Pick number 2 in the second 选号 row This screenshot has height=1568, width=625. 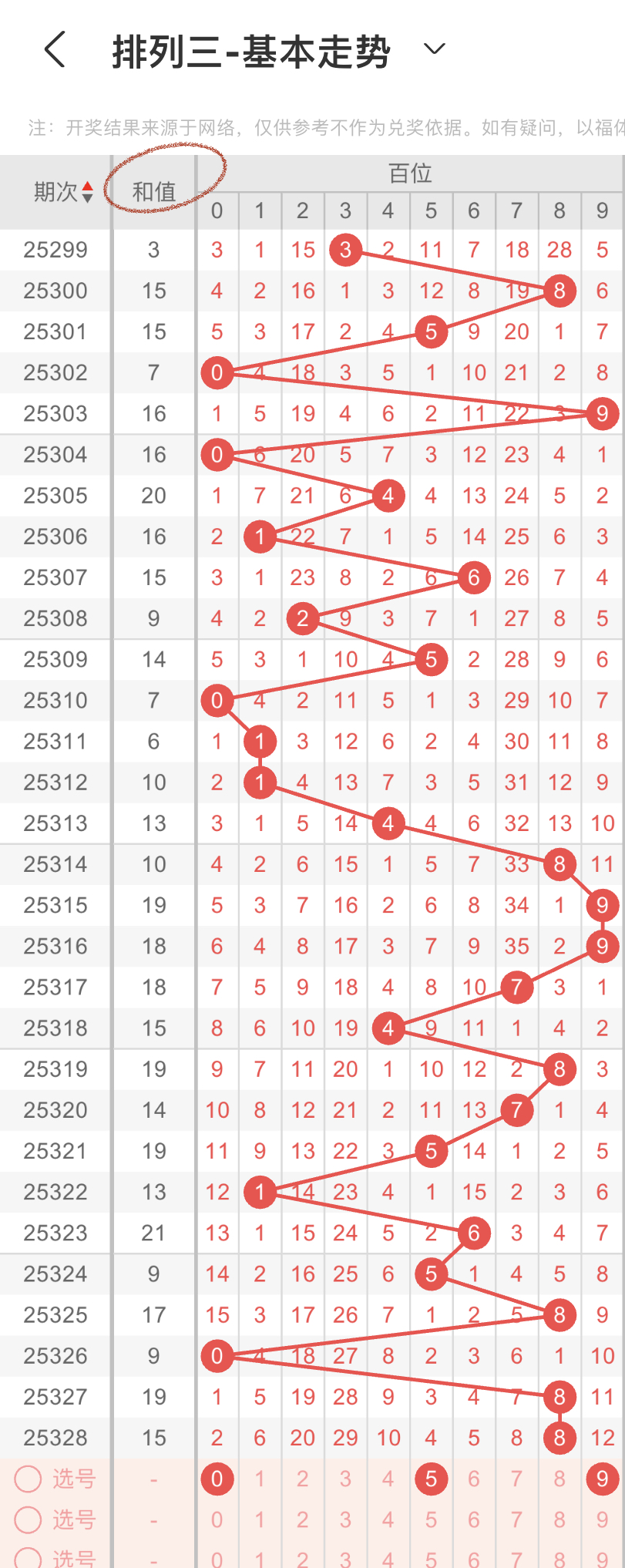(303, 1519)
